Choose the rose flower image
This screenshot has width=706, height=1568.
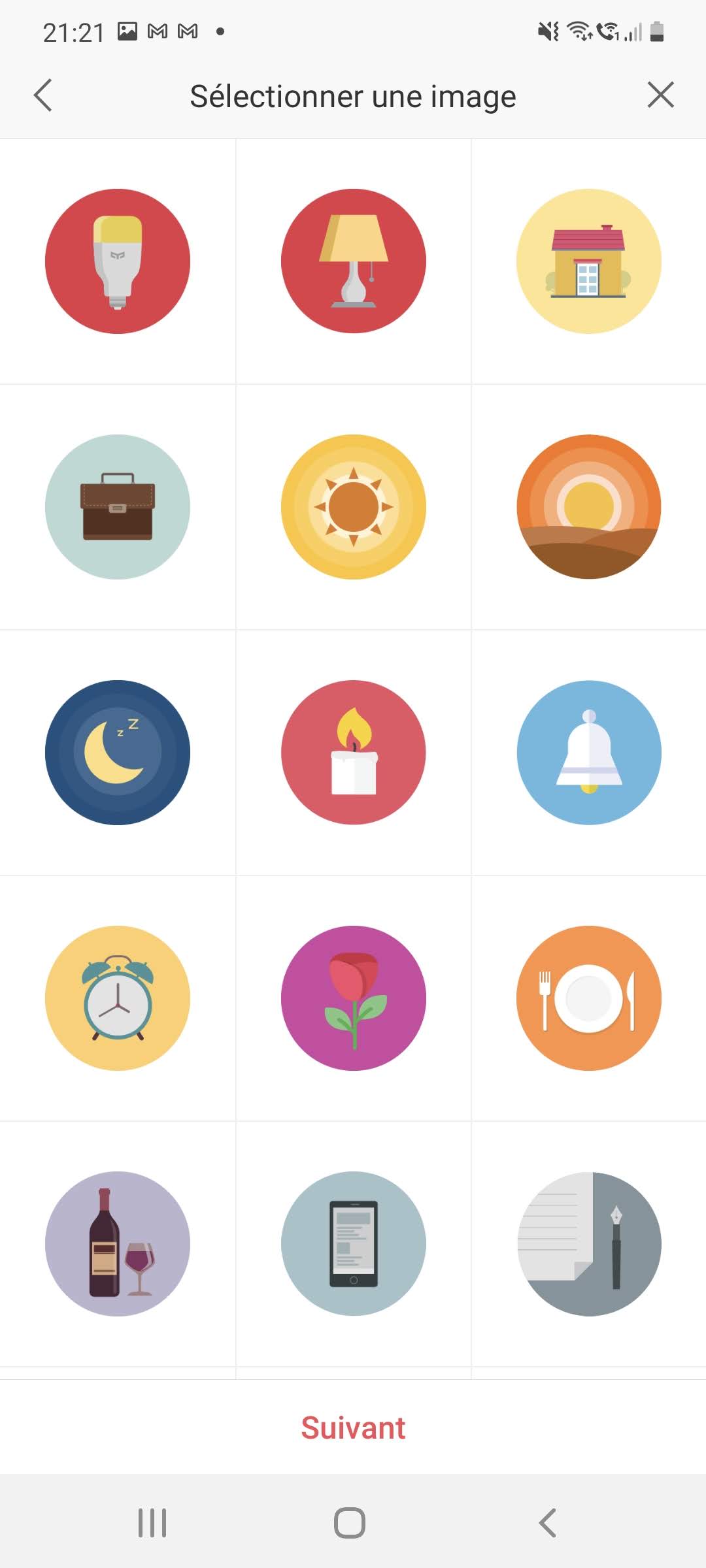353,998
